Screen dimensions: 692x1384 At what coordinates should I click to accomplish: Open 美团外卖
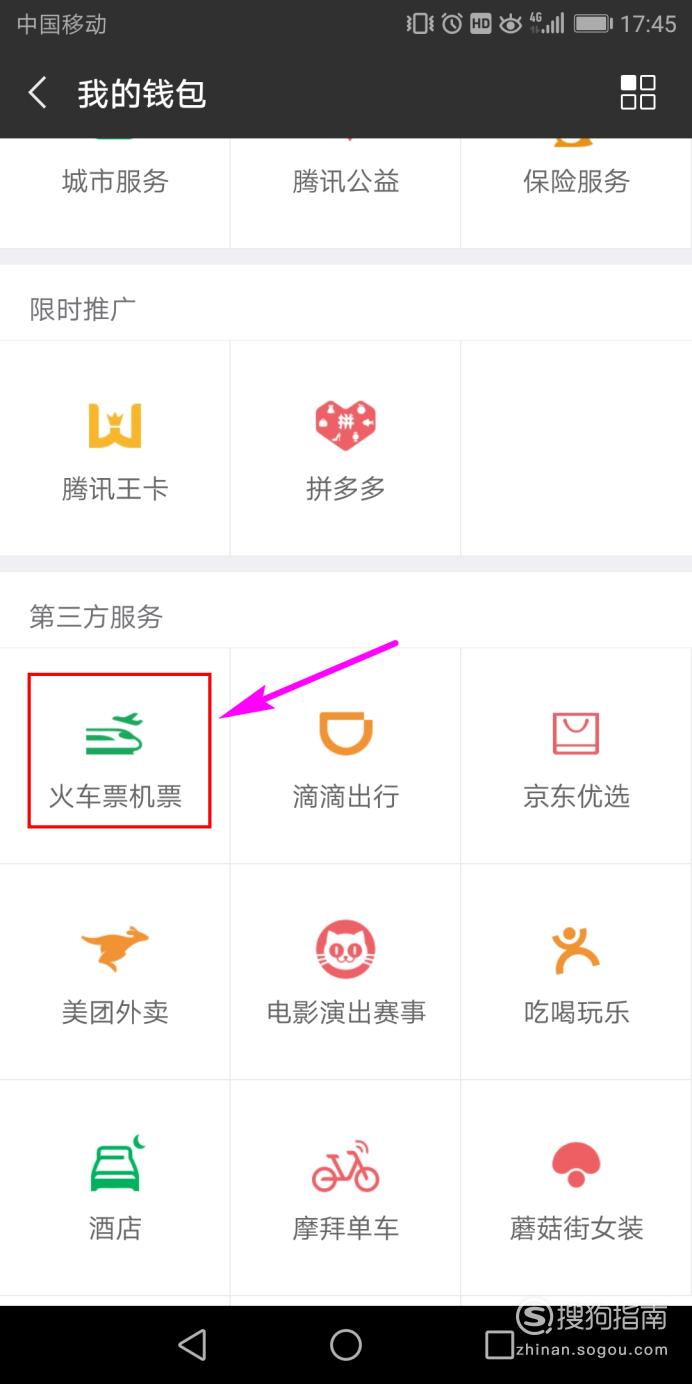pyautogui.click(x=115, y=972)
